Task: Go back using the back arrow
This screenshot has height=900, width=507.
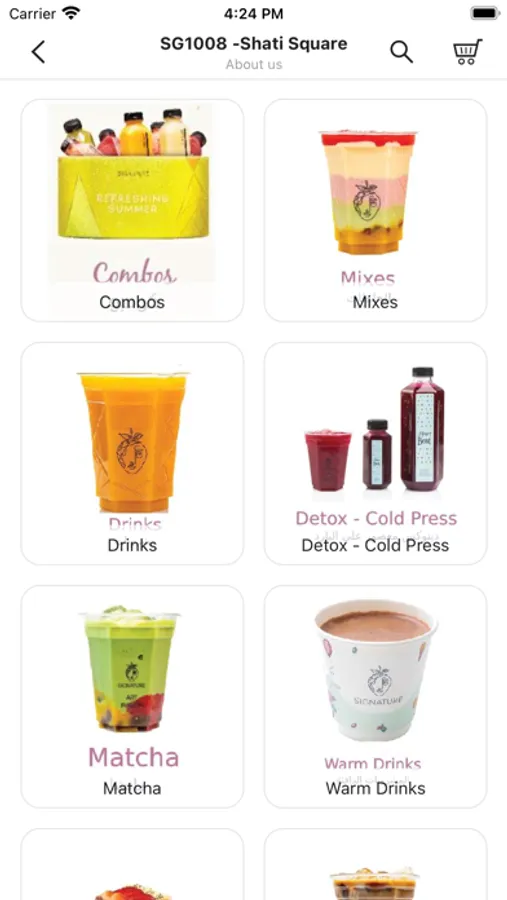Action: coord(38,52)
